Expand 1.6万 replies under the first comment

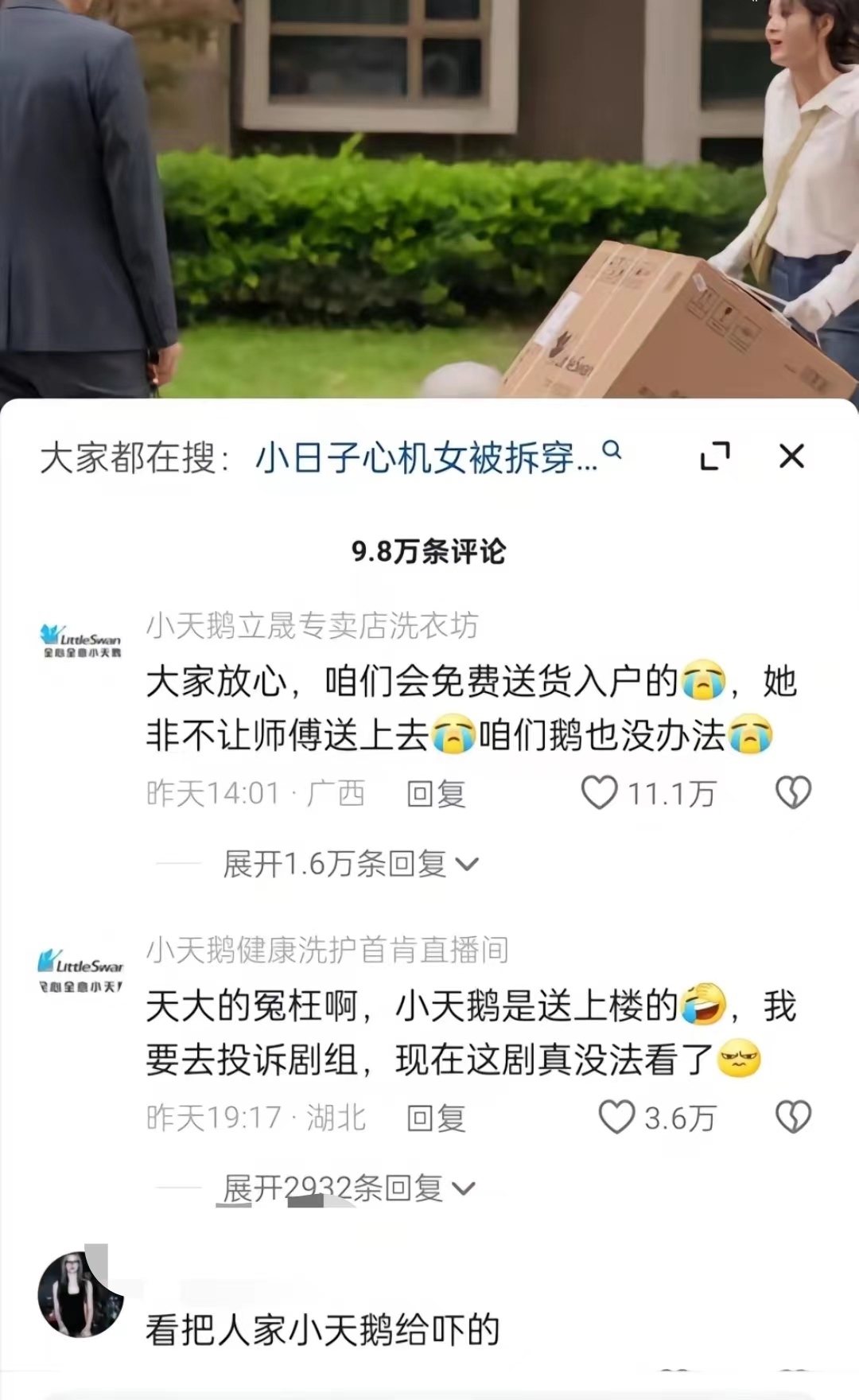350,864
